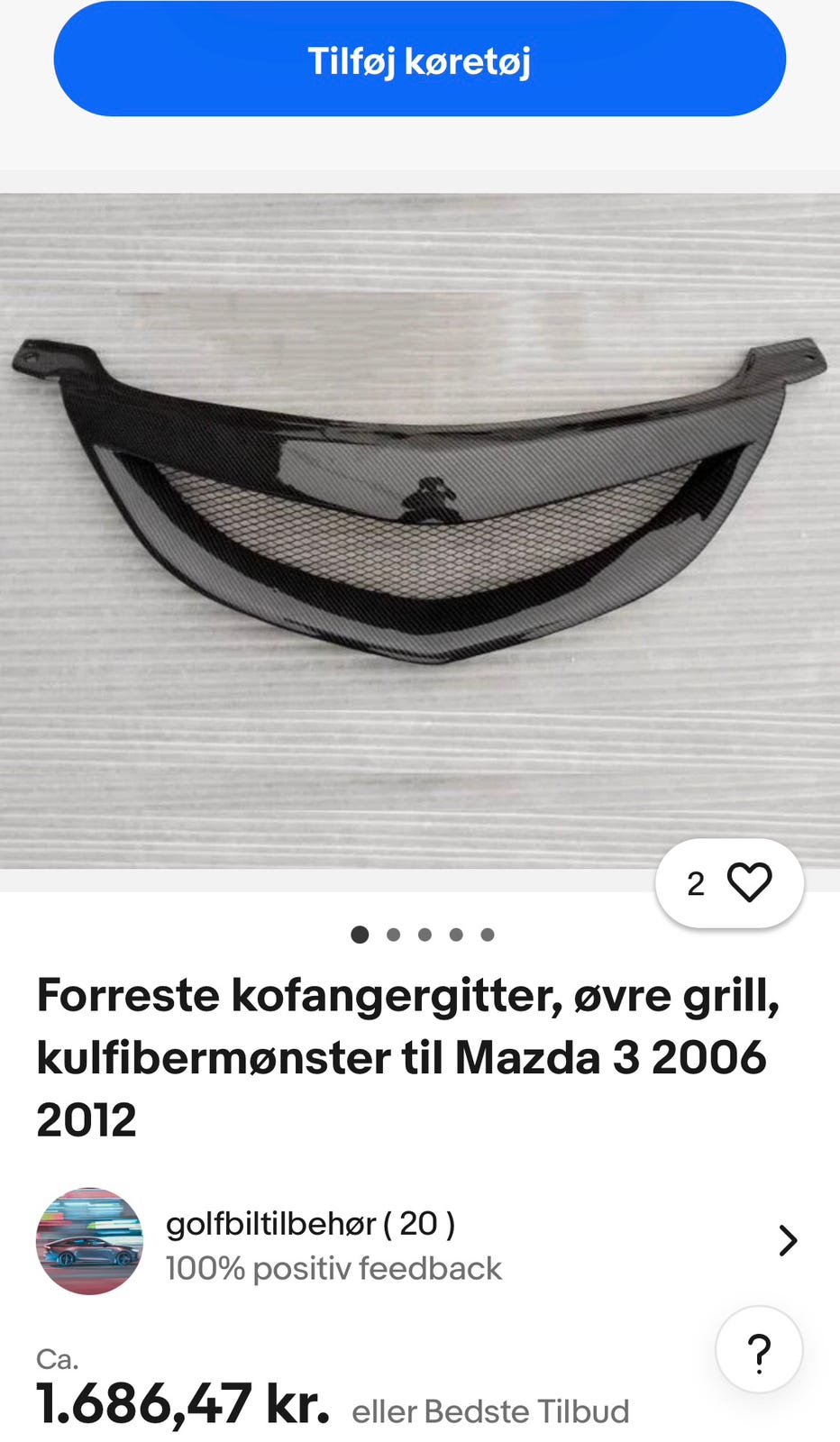Tap the heart icon to watch this item
Screen dimensions: 840x1442
point(750,883)
